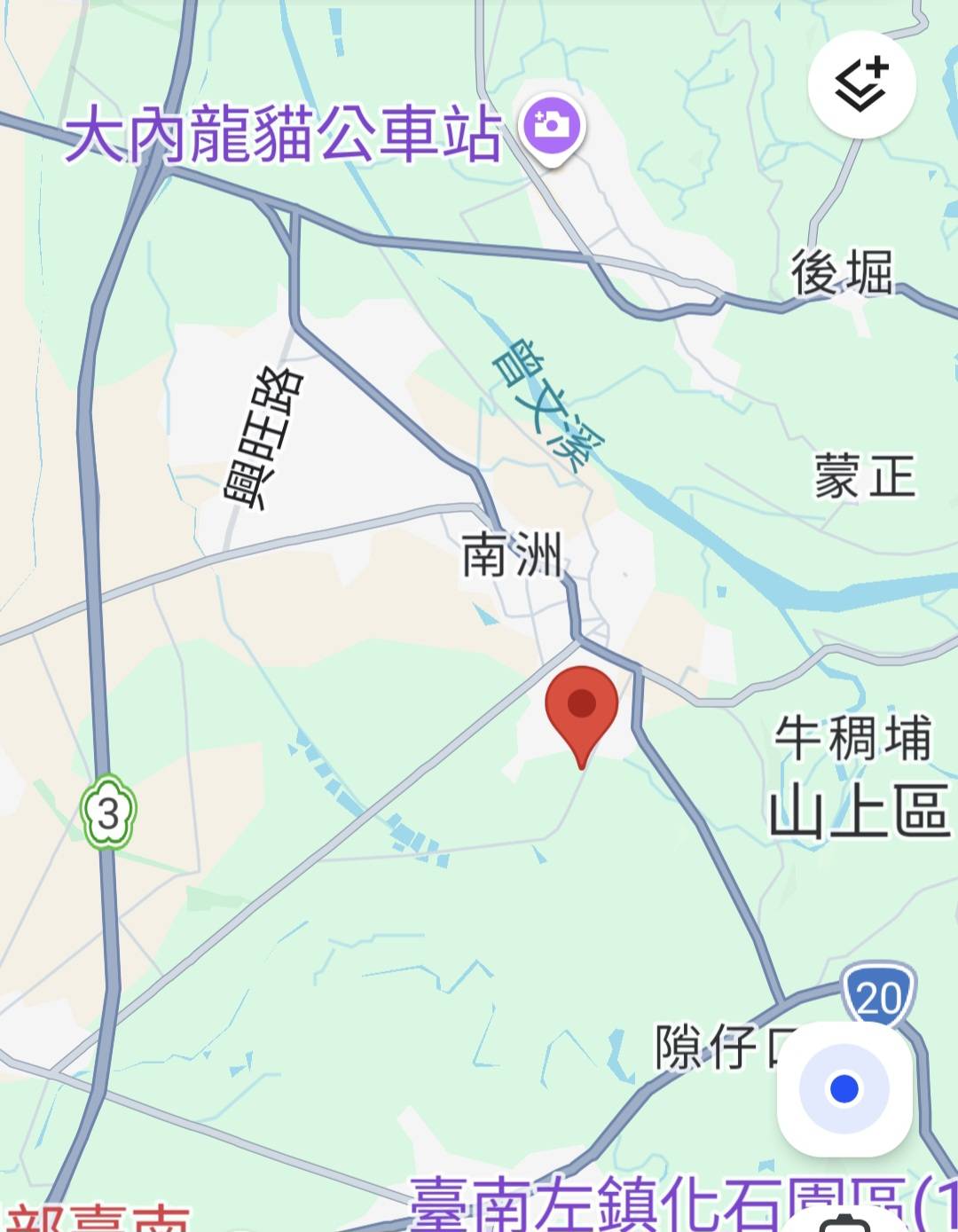The image size is (958, 1232).
Task: Center map on my location
Action: click(x=844, y=1088)
